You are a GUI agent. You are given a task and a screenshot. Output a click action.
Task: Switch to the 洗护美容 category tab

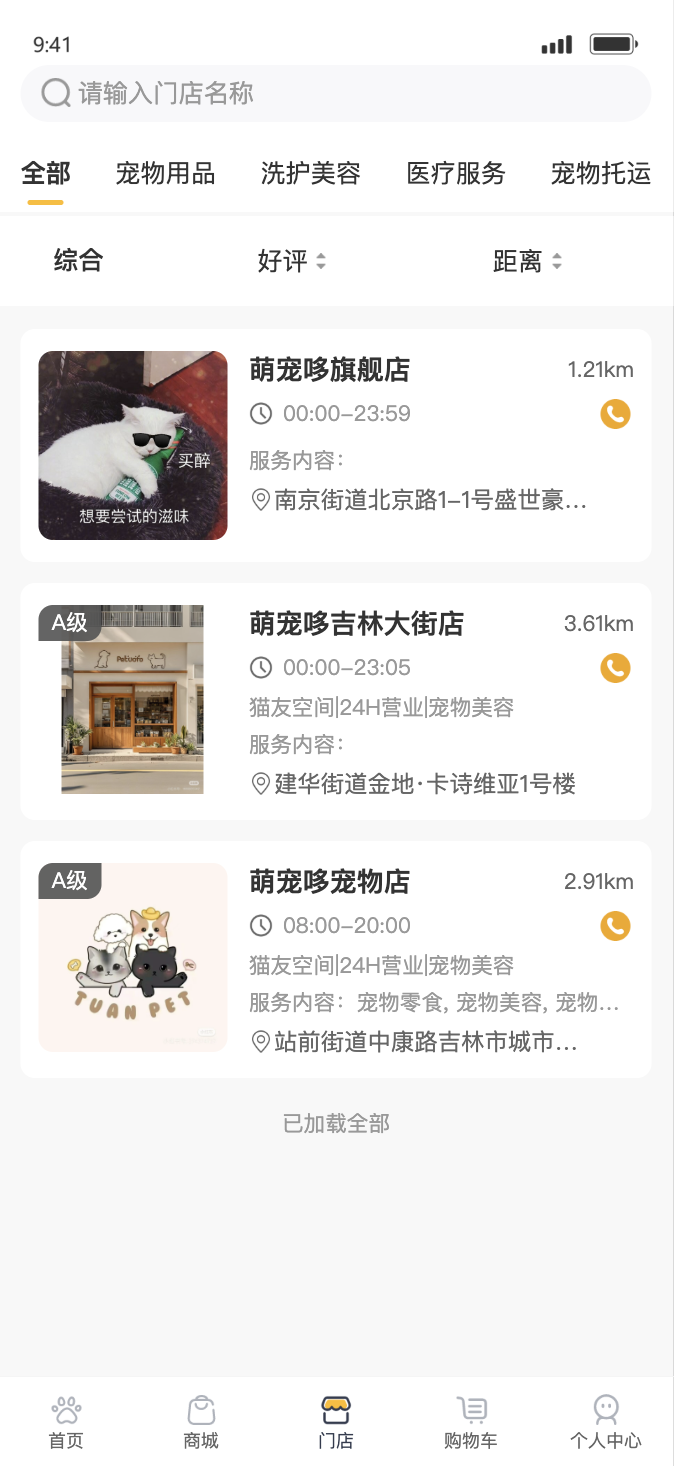310,174
